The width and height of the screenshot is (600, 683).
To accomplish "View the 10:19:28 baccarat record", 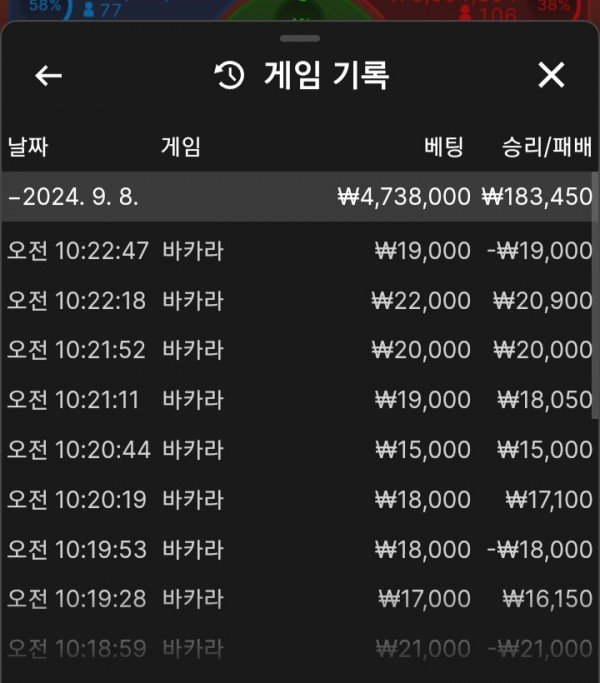I will (x=300, y=599).
